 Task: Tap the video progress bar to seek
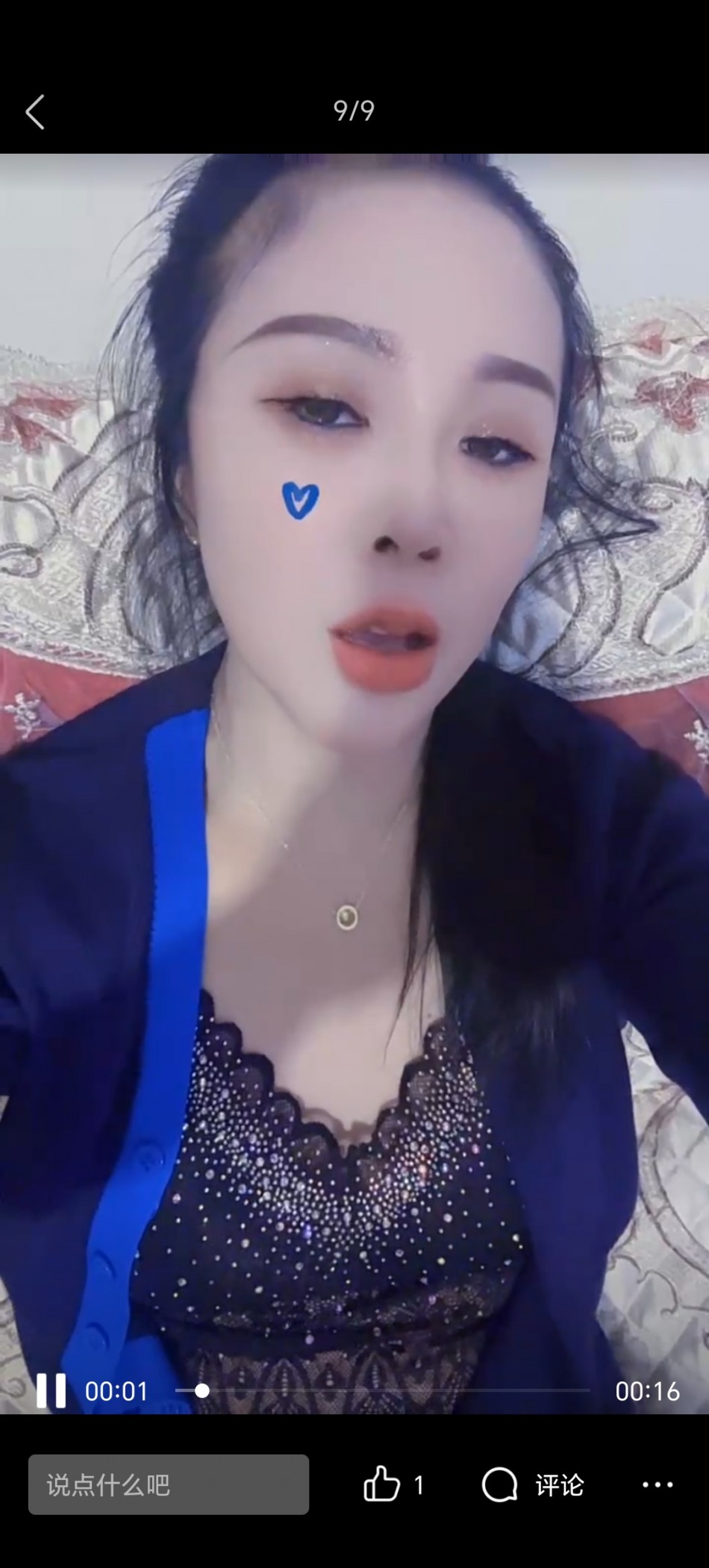click(x=382, y=1390)
